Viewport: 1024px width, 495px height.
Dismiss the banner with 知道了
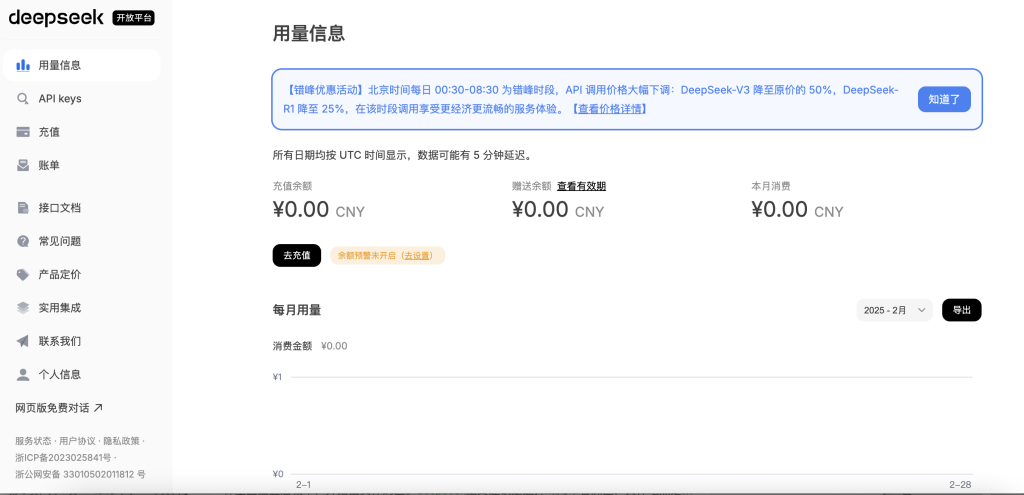click(944, 99)
